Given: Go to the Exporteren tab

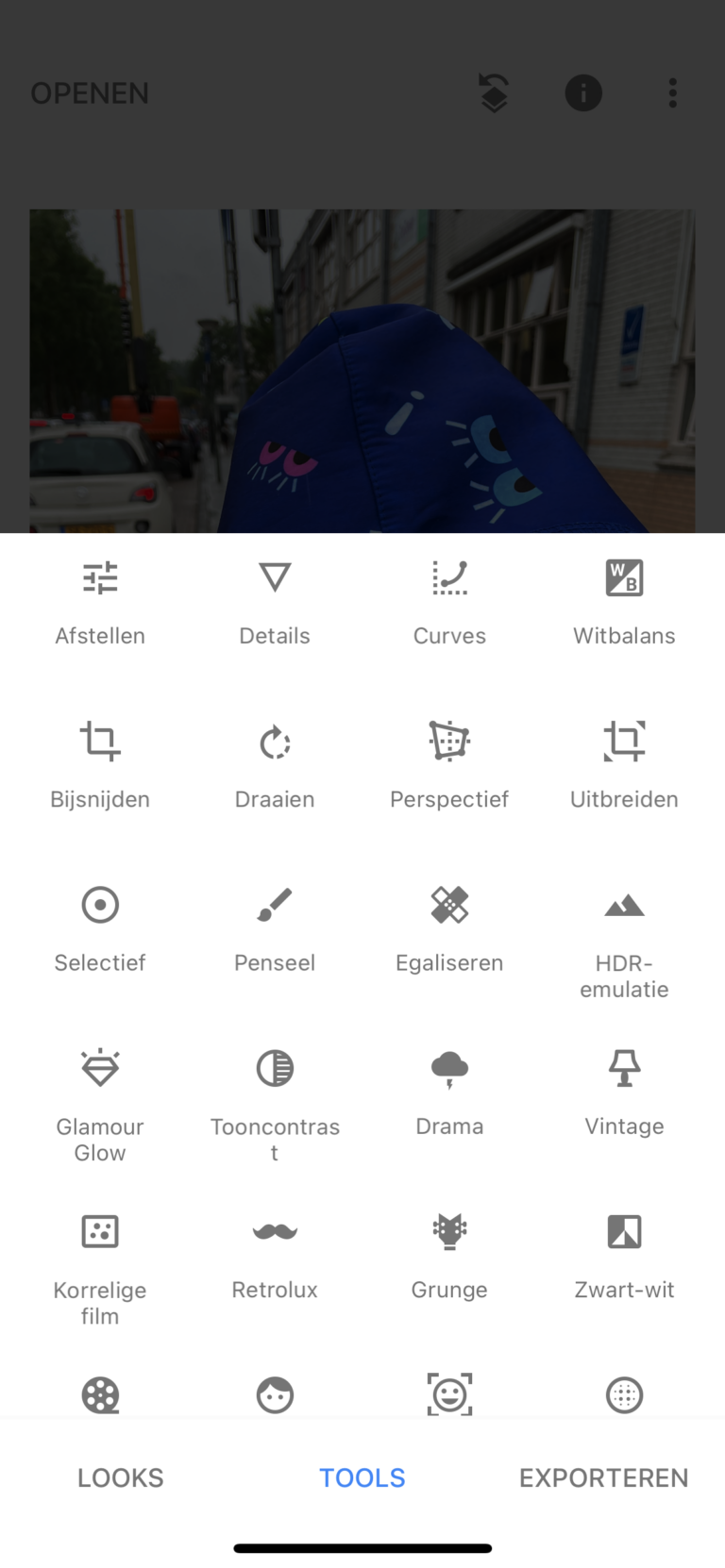Looking at the screenshot, I should click(x=603, y=1477).
